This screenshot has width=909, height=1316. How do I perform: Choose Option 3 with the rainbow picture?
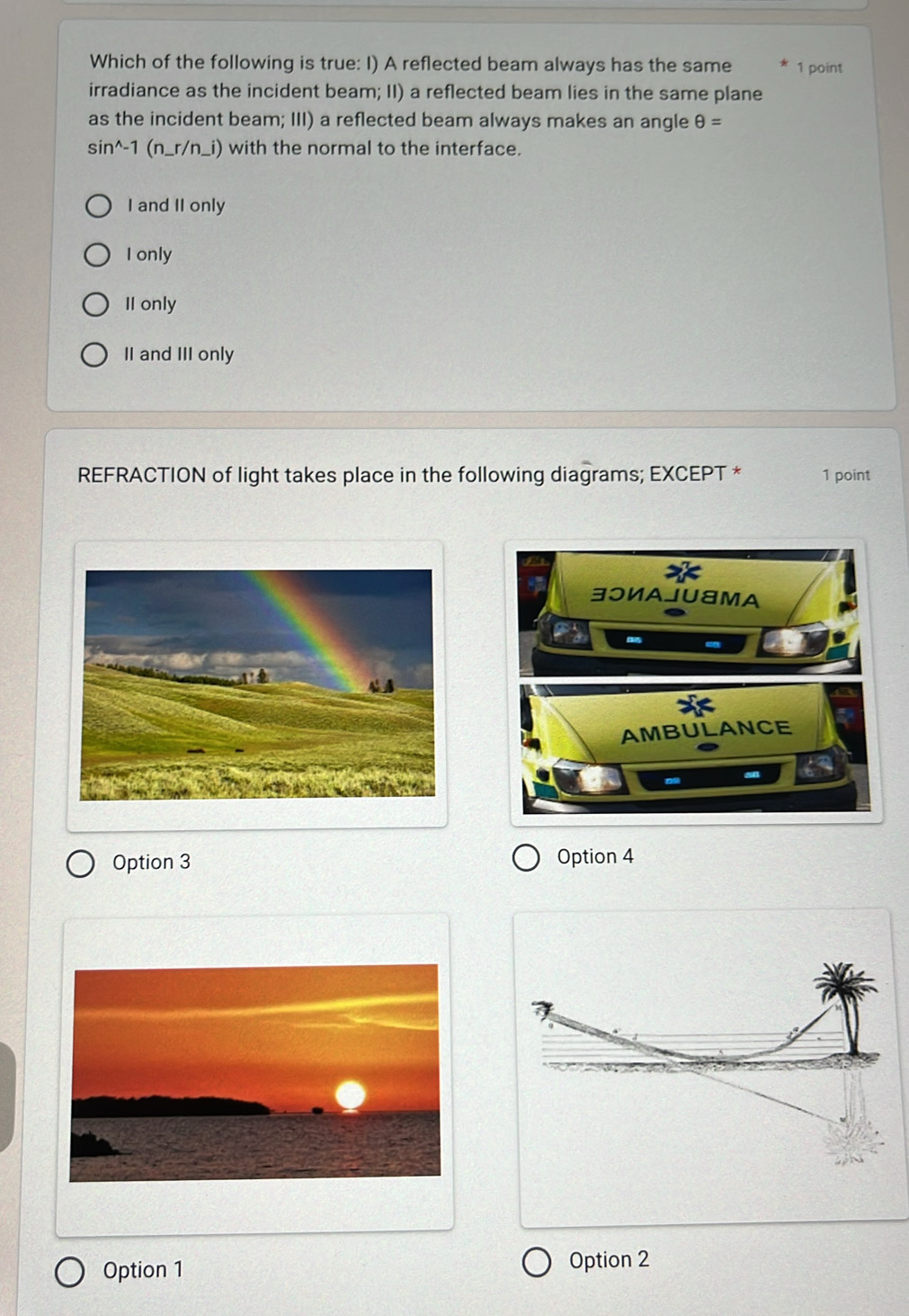coord(81,864)
